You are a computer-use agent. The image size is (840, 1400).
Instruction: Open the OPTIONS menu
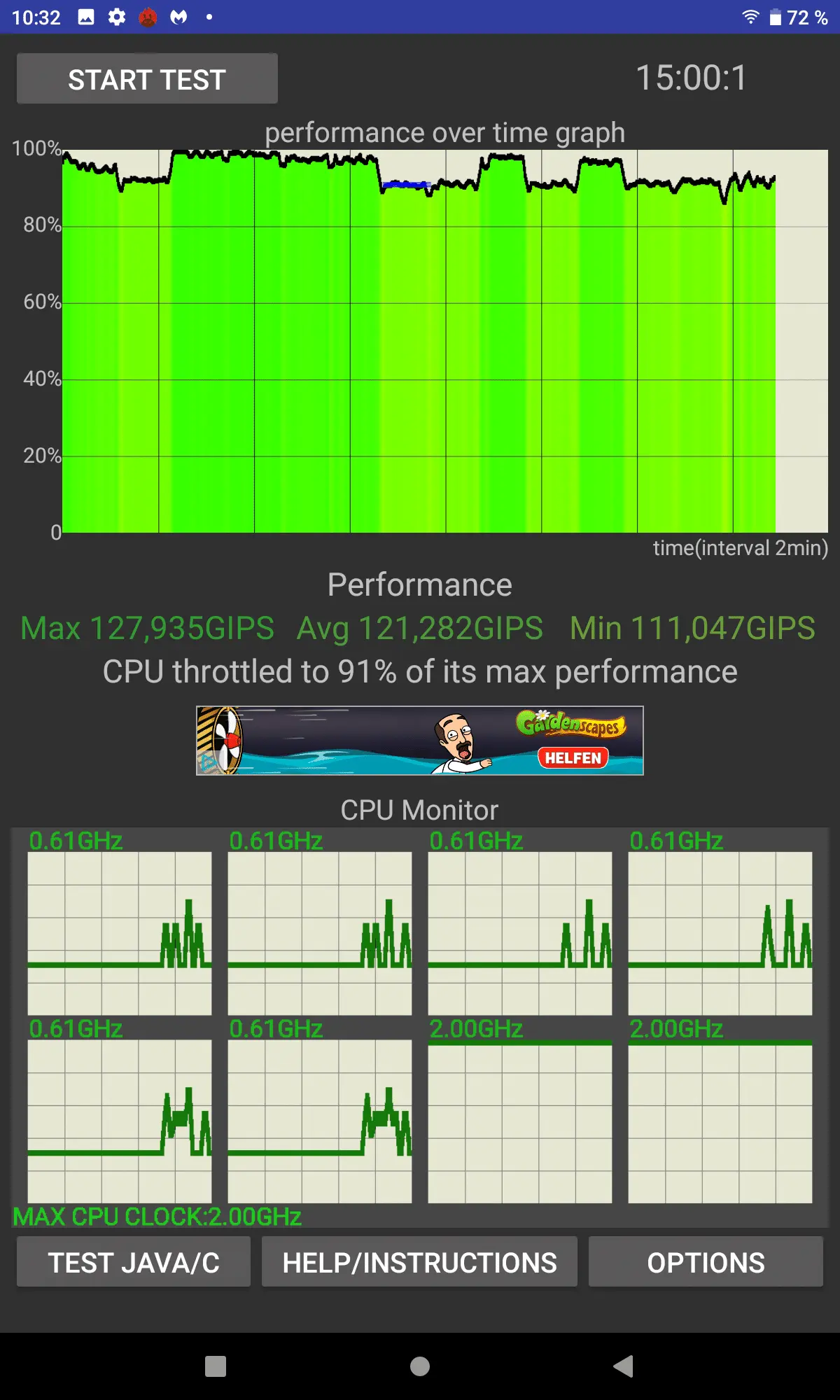[x=706, y=1262]
